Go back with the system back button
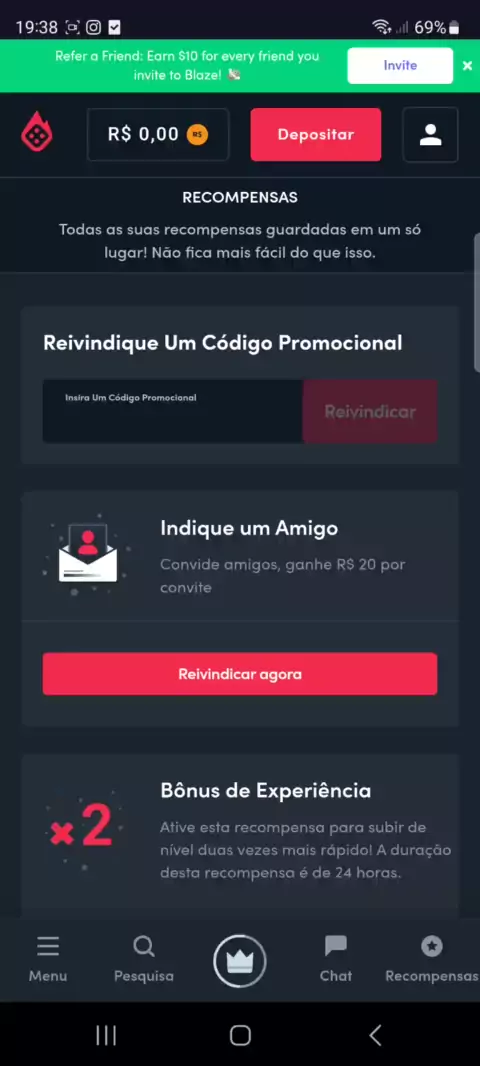 pyautogui.click(x=375, y=1035)
